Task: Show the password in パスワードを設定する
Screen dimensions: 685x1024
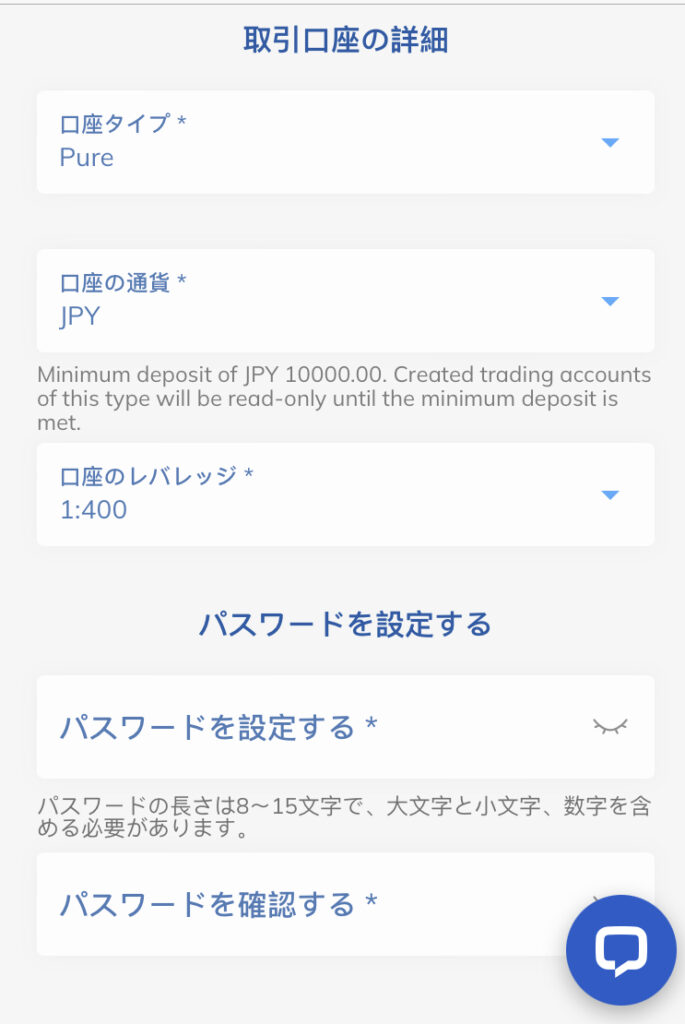Action: [609, 727]
